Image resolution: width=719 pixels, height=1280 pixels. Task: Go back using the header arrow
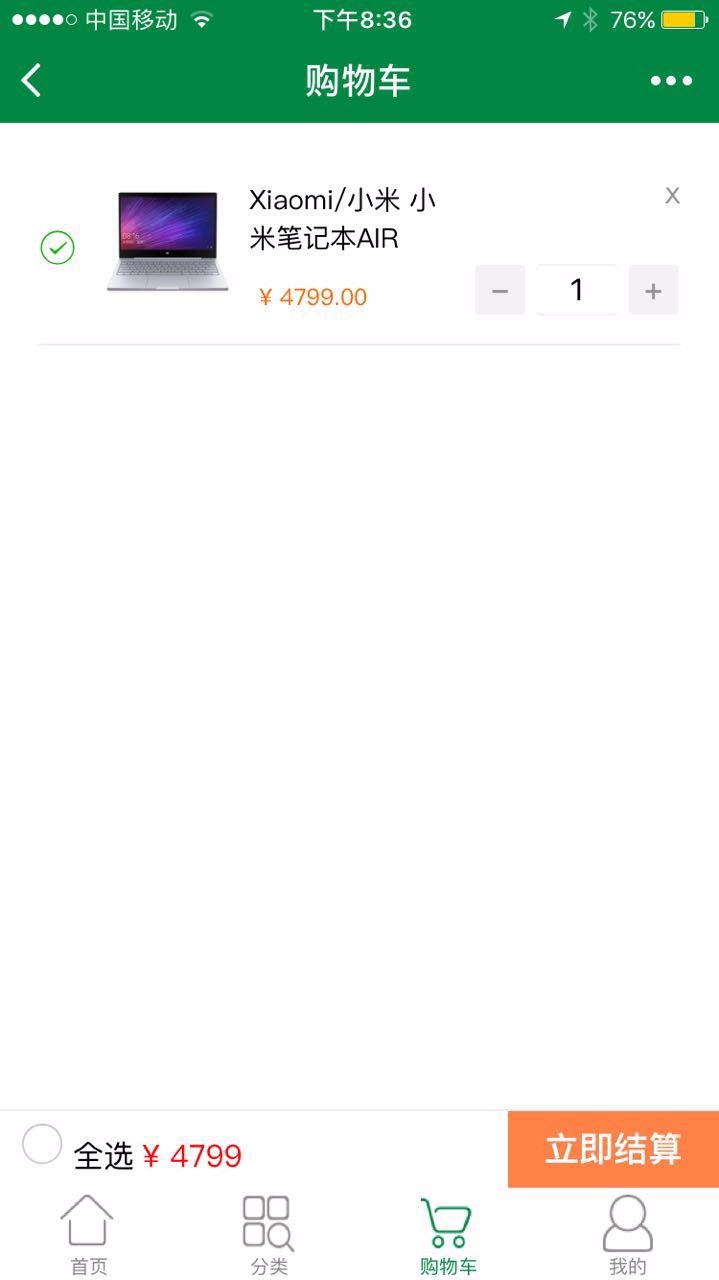click(32, 80)
